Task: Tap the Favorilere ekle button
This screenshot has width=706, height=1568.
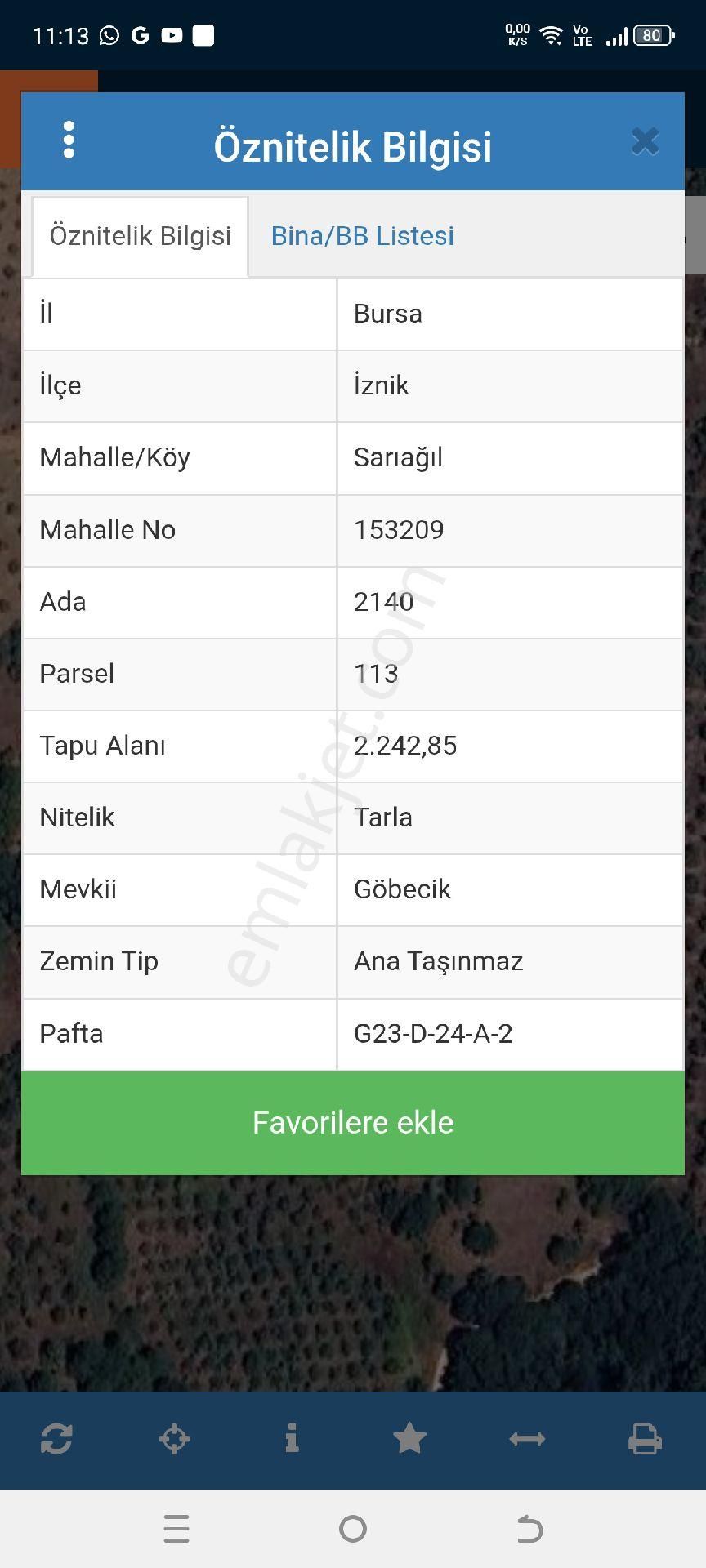Action: coord(352,1122)
